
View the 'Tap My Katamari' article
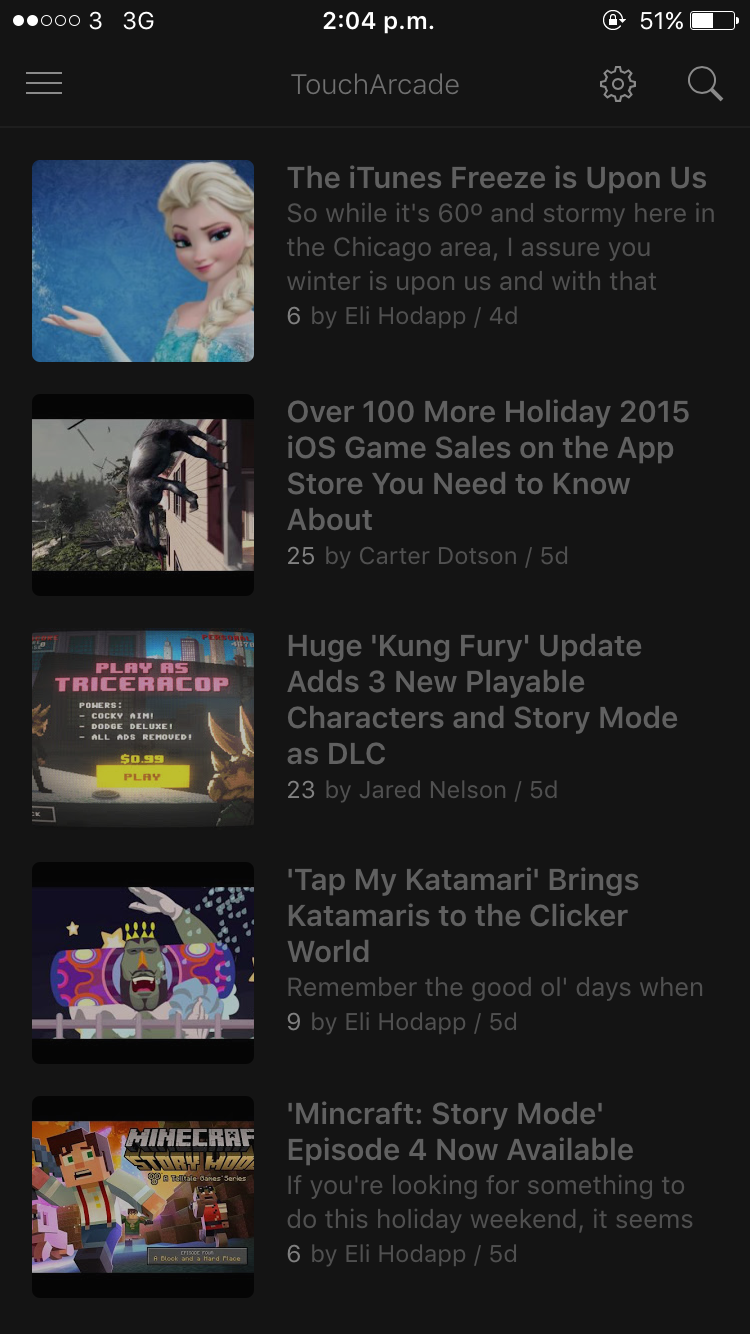click(375, 963)
